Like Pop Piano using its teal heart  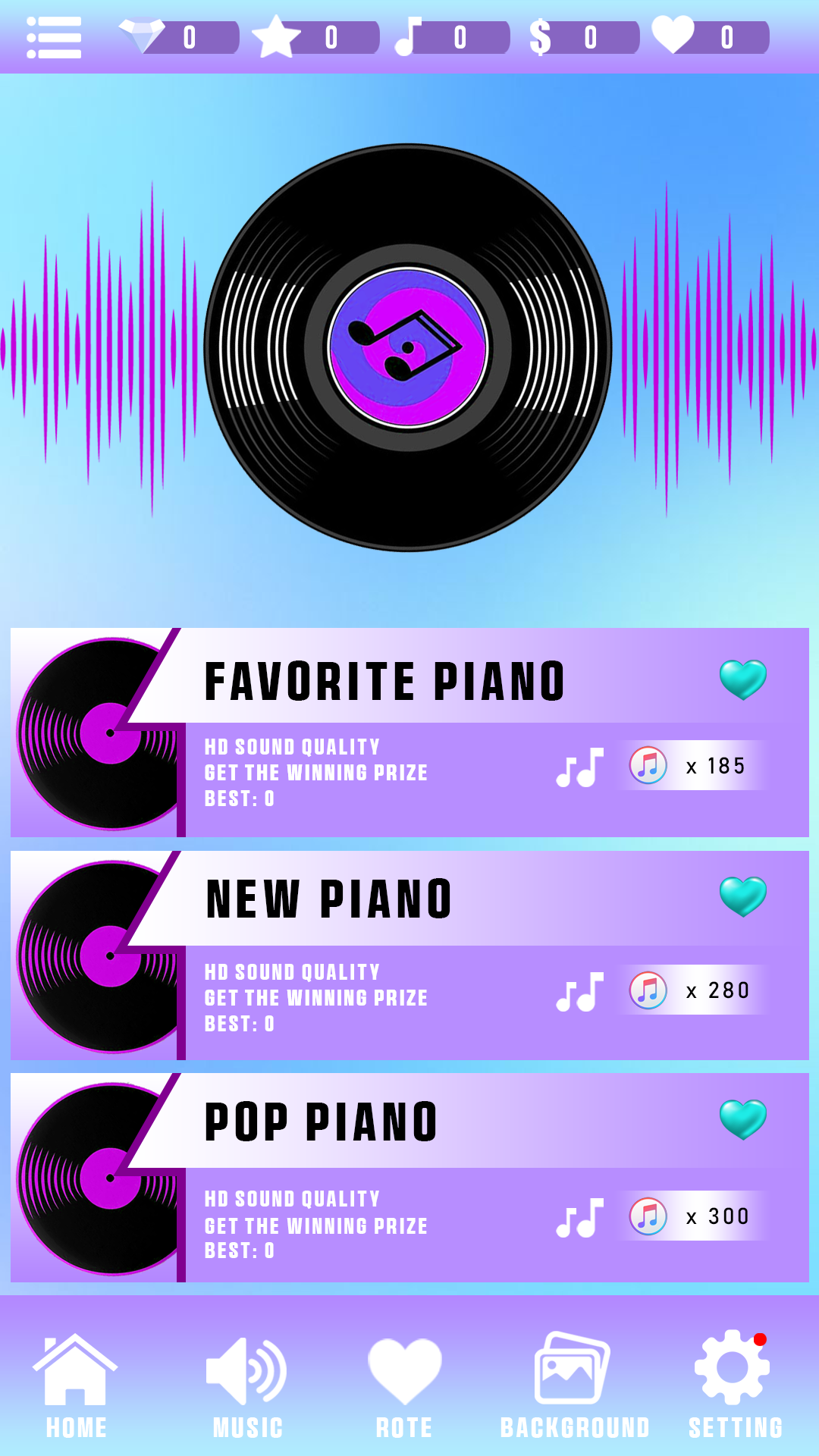[x=742, y=1119]
